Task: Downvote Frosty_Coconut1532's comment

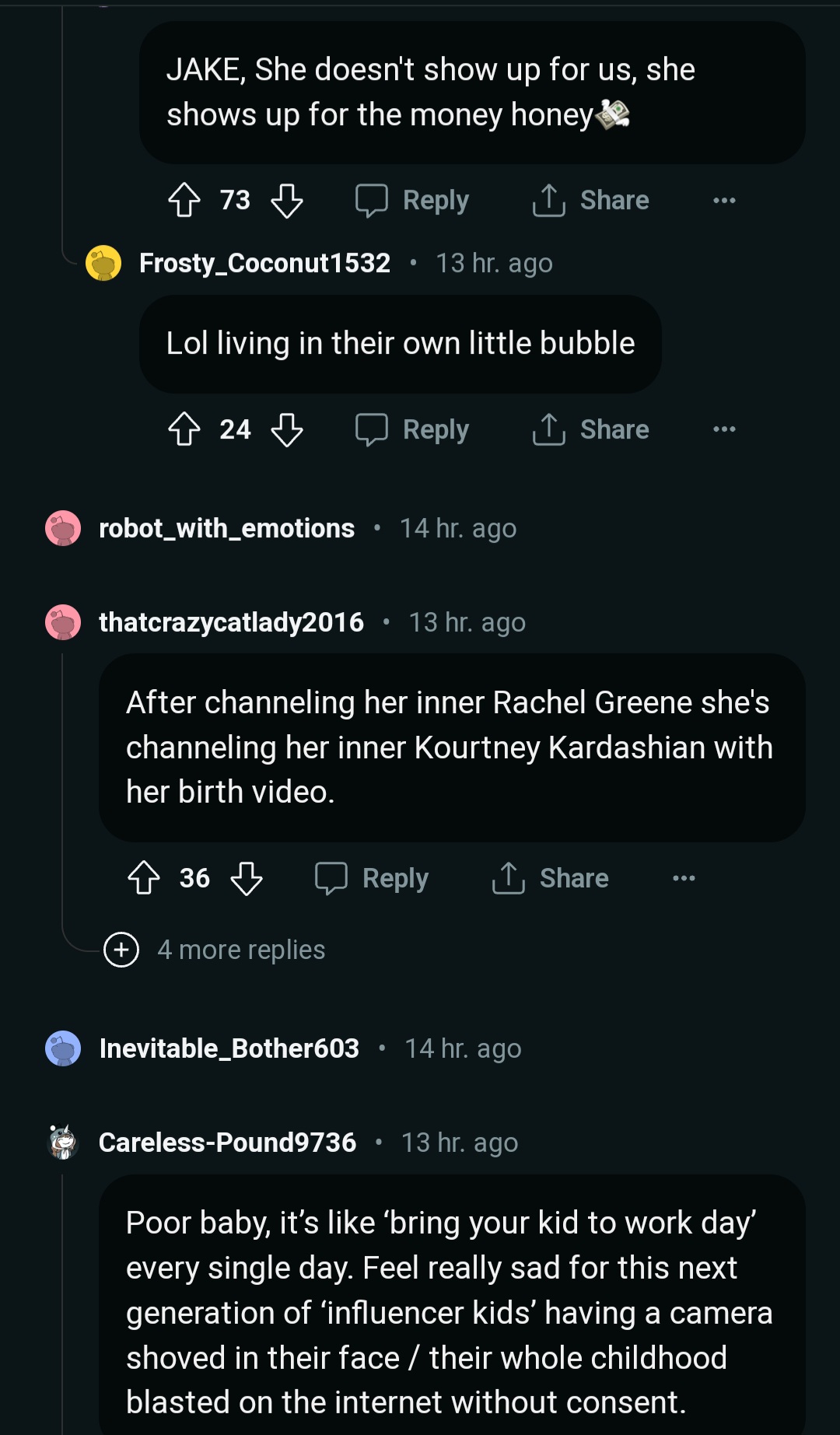Action: pyautogui.click(x=286, y=429)
